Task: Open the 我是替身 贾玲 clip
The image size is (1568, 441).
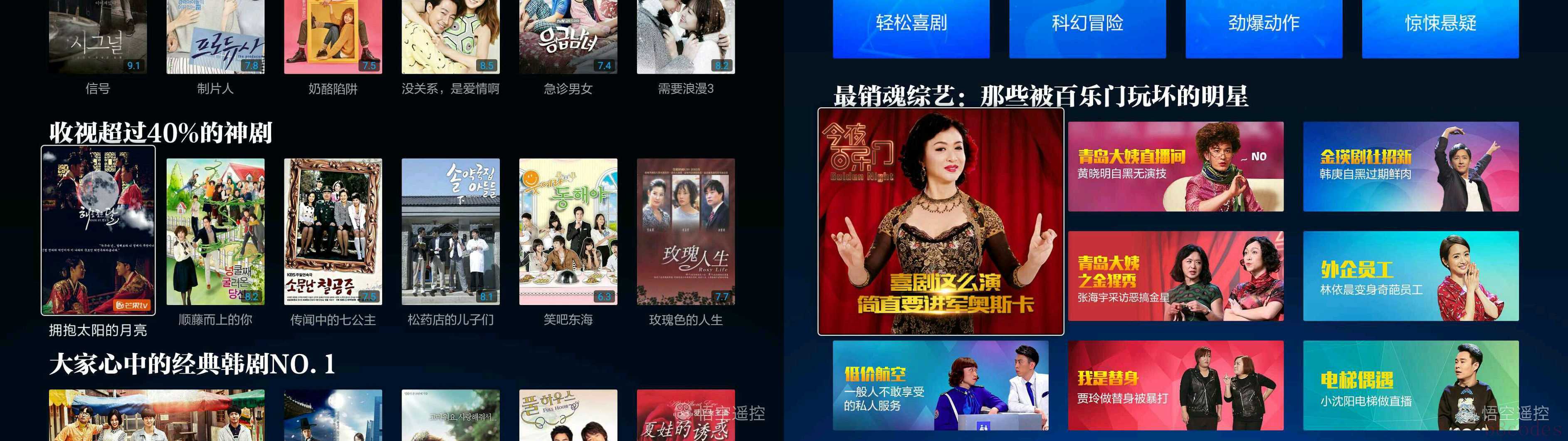Action: point(1175,385)
